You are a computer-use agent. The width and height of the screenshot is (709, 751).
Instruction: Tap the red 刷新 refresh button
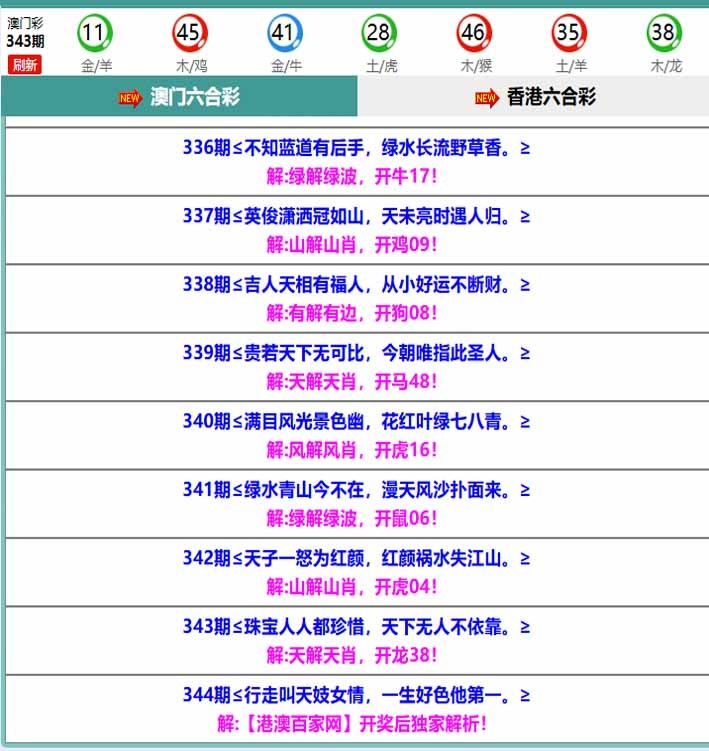tap(25, 65)
